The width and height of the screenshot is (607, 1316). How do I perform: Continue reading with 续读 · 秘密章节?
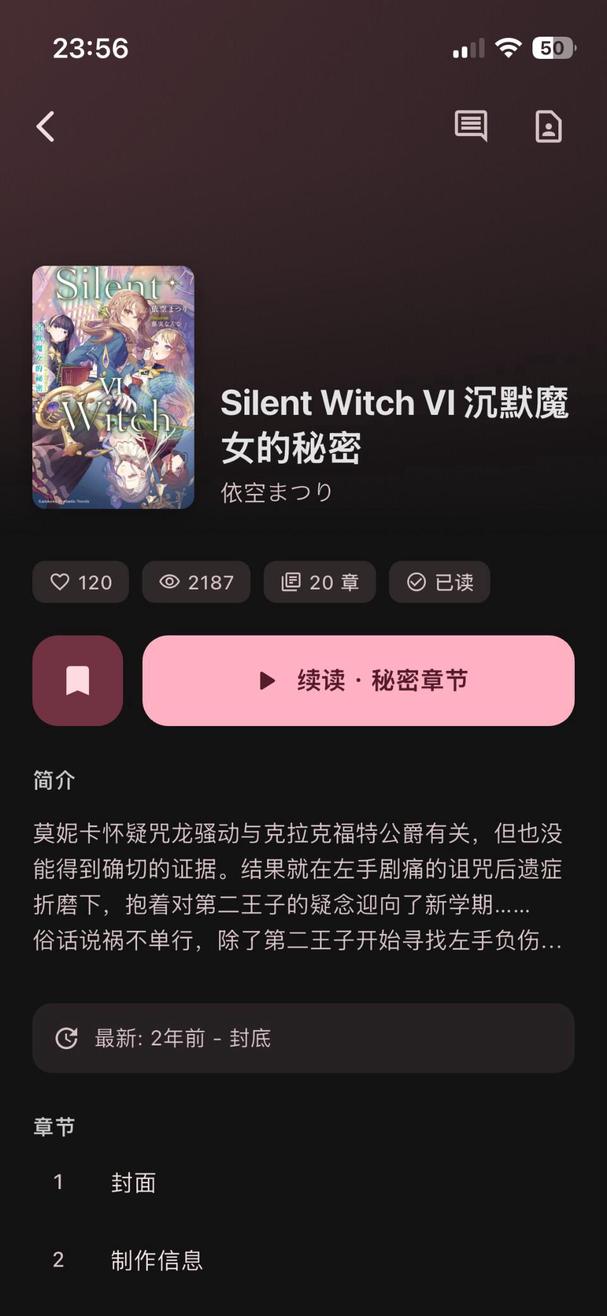[358, 681]
